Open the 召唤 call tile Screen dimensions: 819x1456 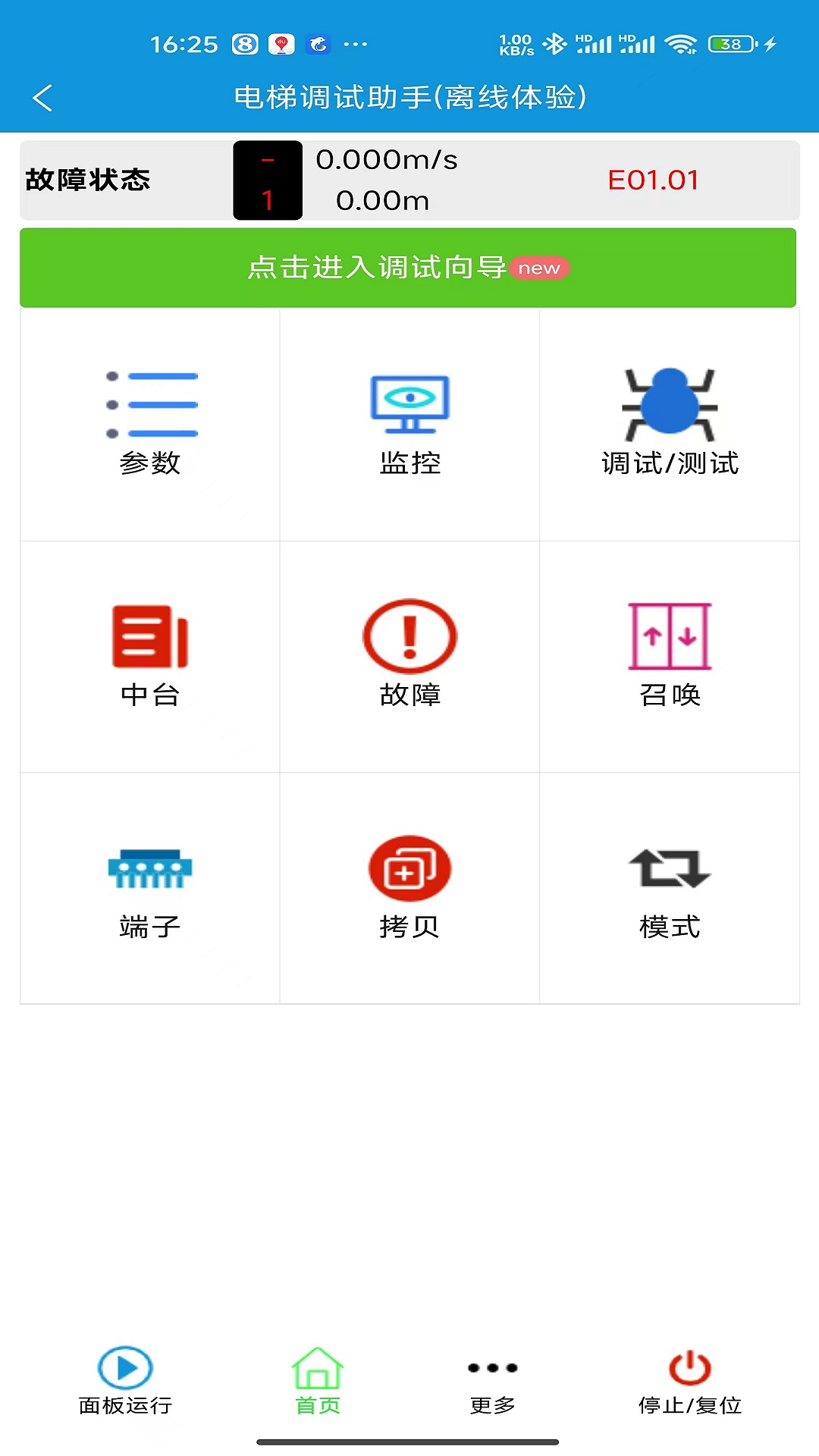670,656
